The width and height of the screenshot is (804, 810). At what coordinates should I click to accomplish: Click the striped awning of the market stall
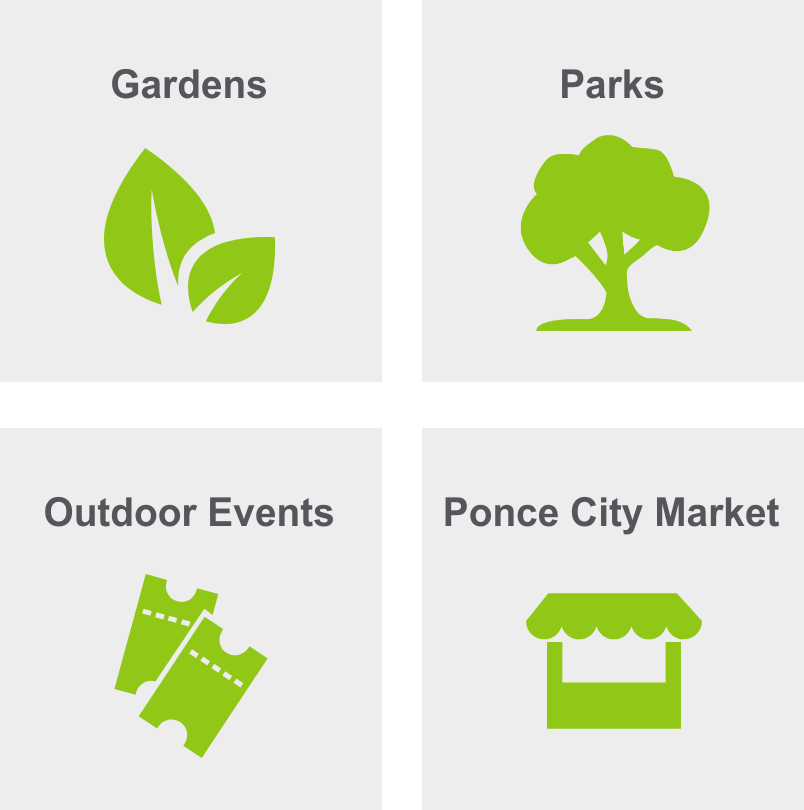pyautogui.click(x=613, y=615)
